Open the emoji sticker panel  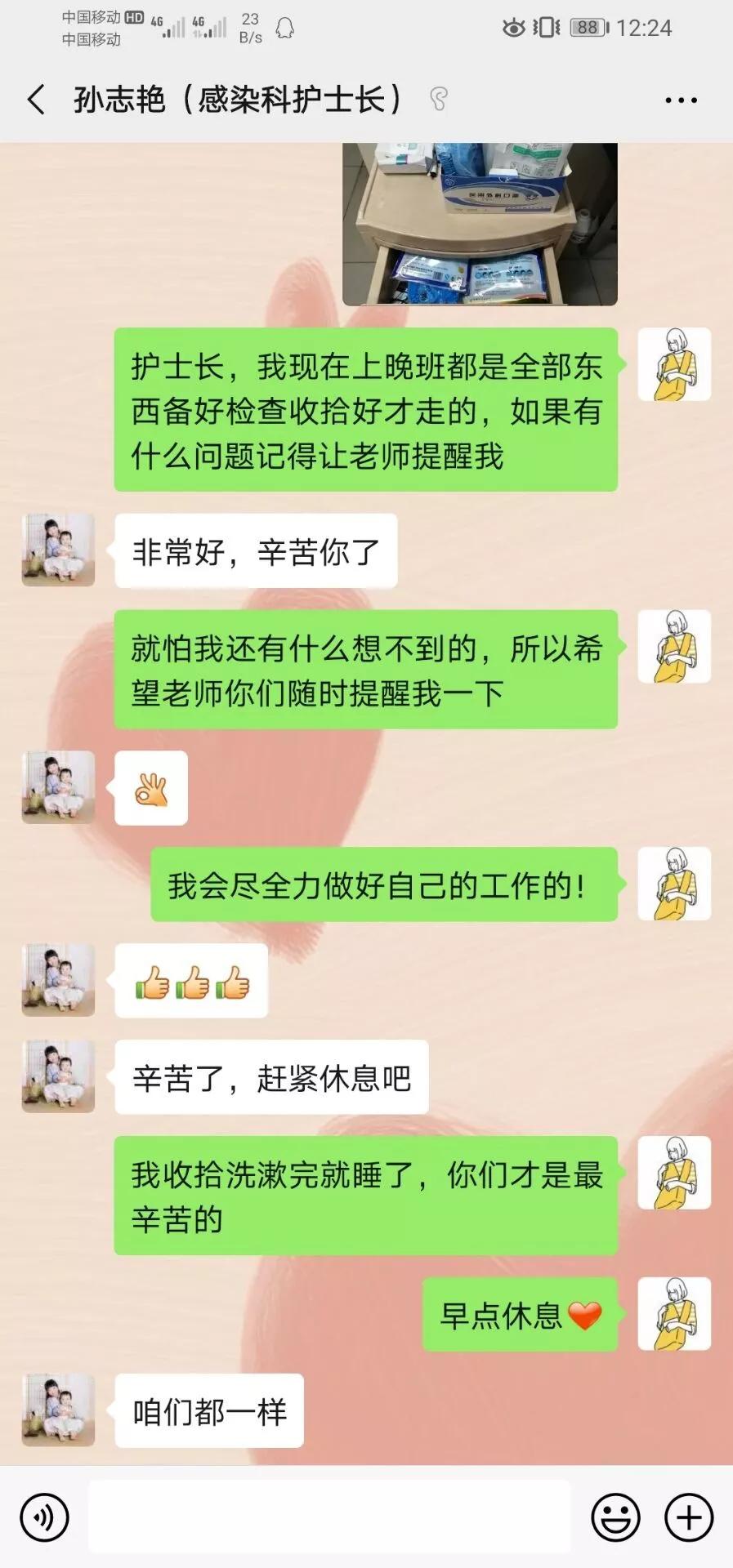click(615, 1518)
